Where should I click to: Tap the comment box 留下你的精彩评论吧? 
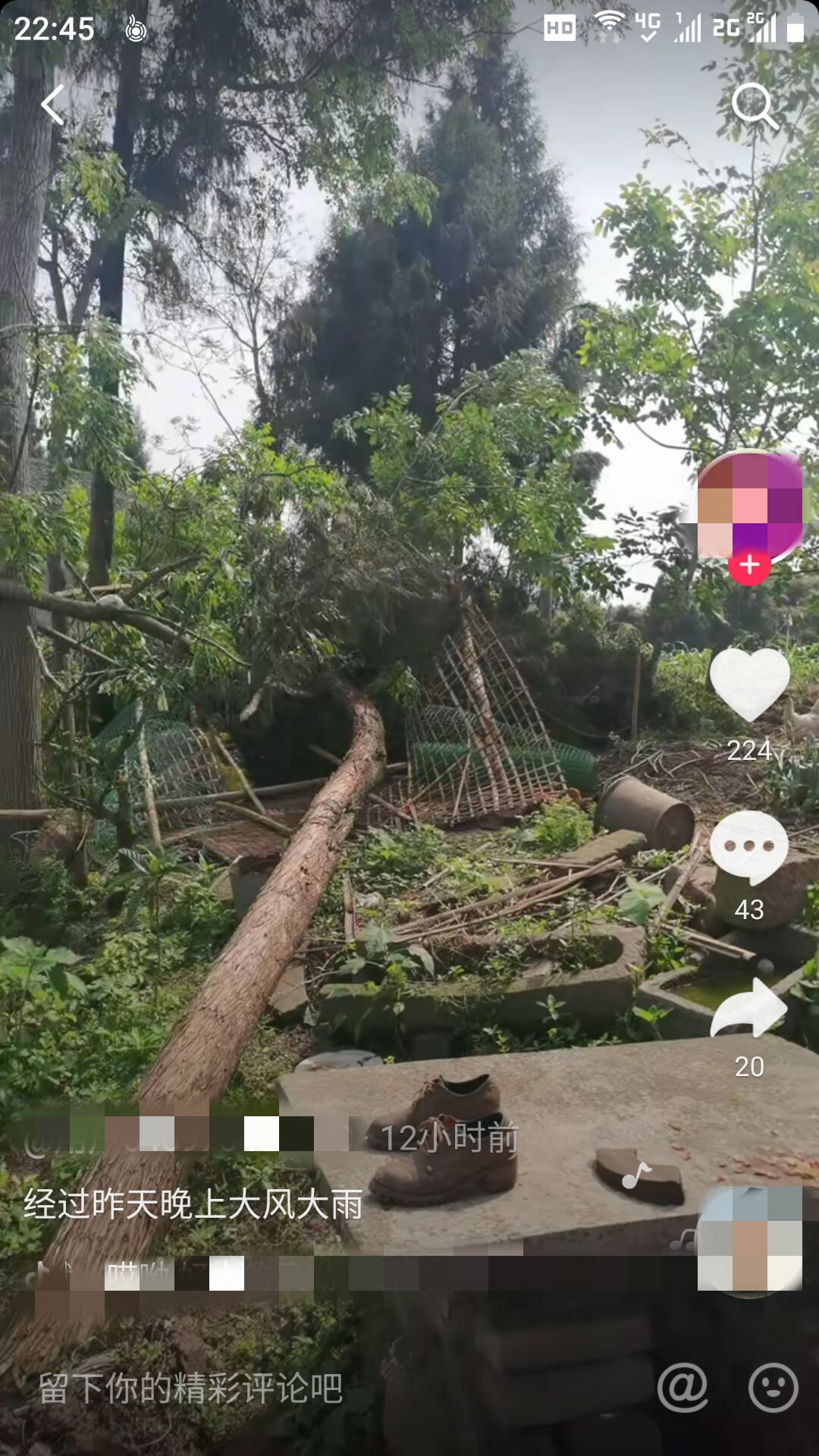pos(190,1389)
